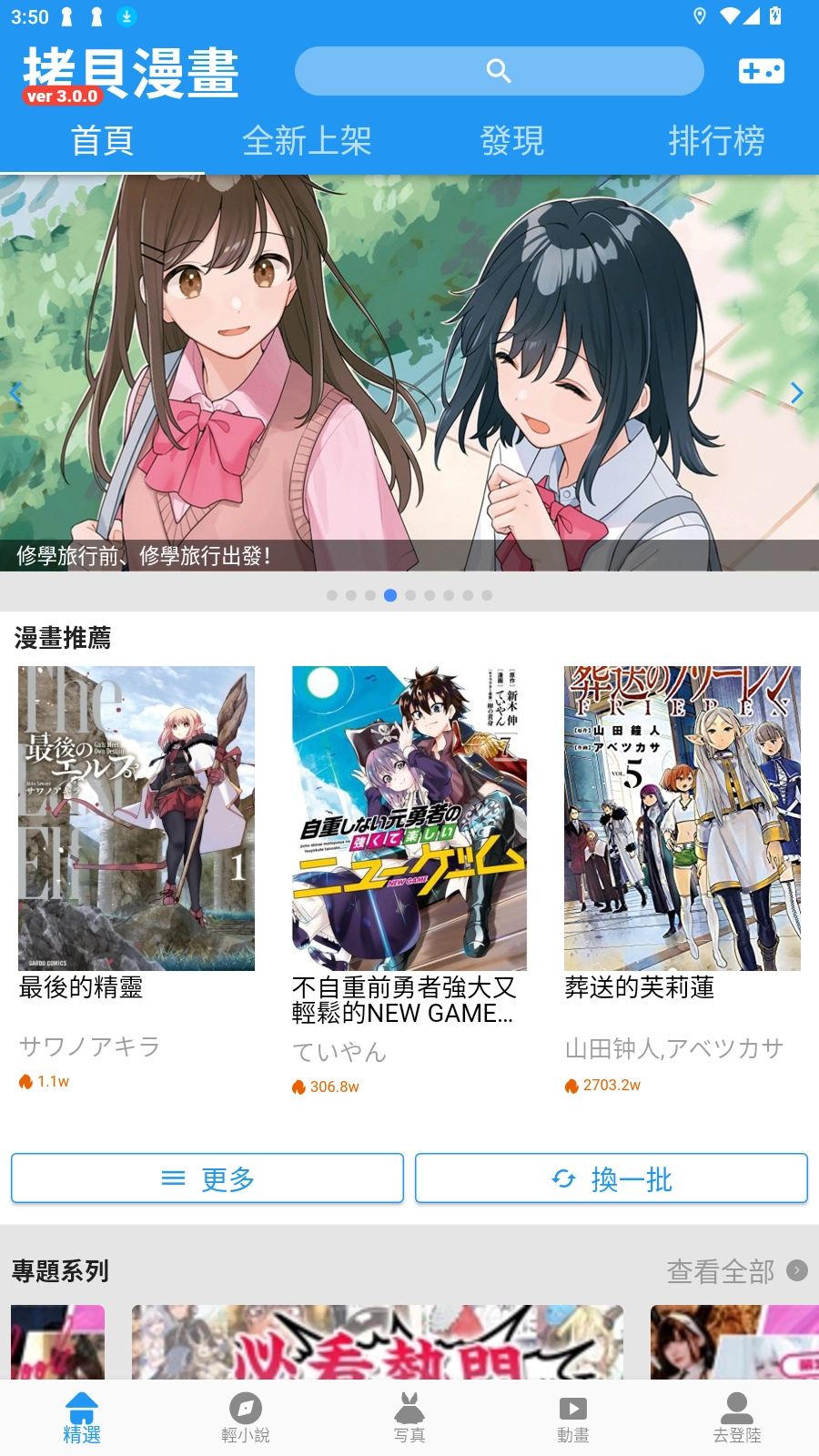Viewport: 819px width, 1456px height.
Task: Go to the previous banner slide
Action: (16, 393)
